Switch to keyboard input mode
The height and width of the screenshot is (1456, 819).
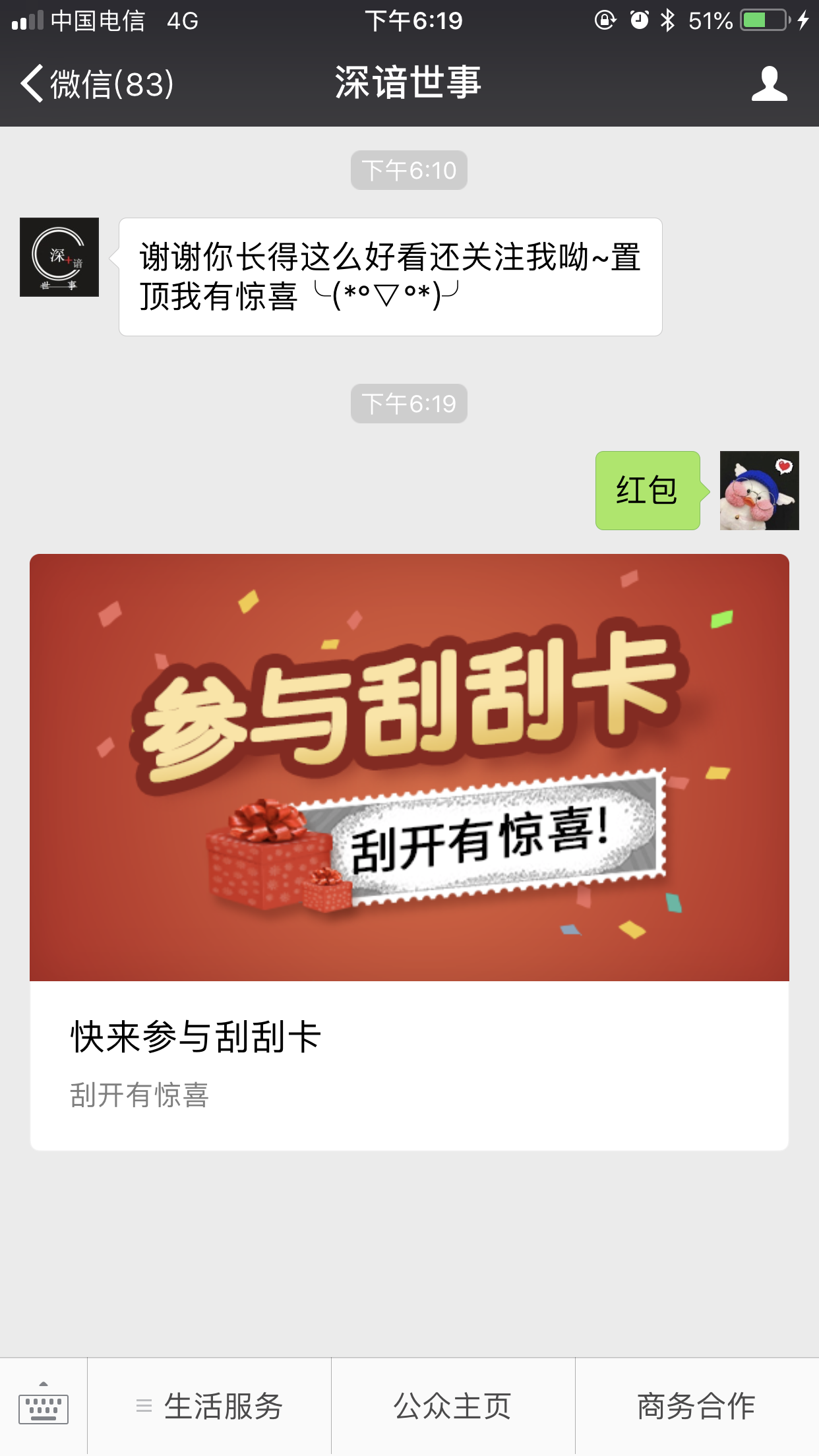click(x=44, y=1406)
